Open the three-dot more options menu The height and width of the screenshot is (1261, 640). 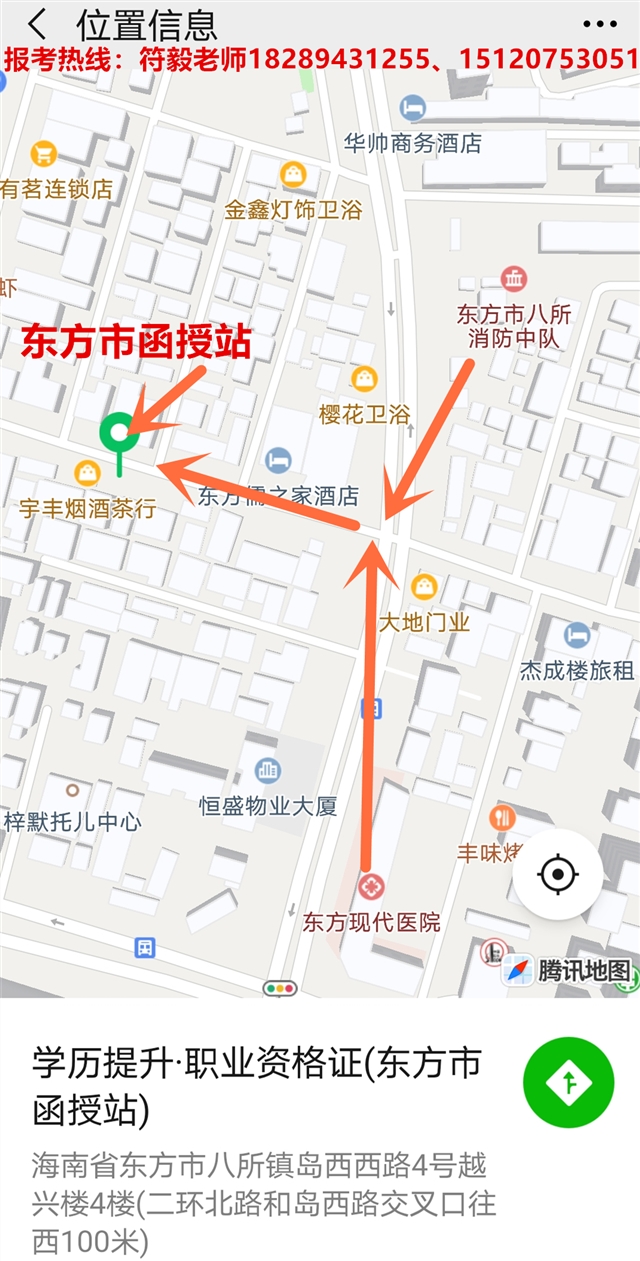[x=599, y=24]
